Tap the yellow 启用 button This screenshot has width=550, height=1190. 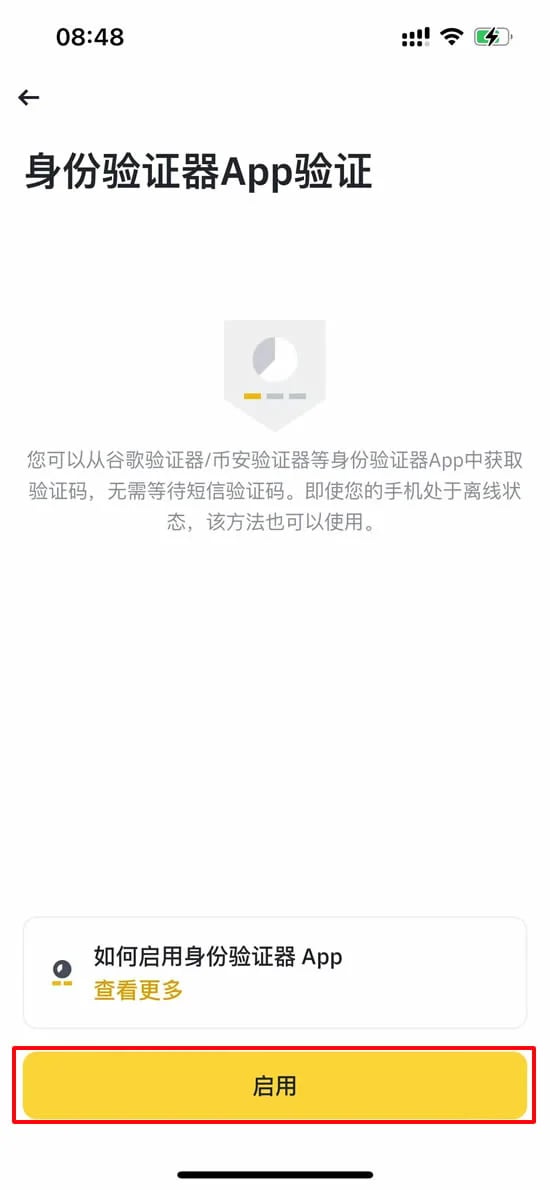(275, 1085)
